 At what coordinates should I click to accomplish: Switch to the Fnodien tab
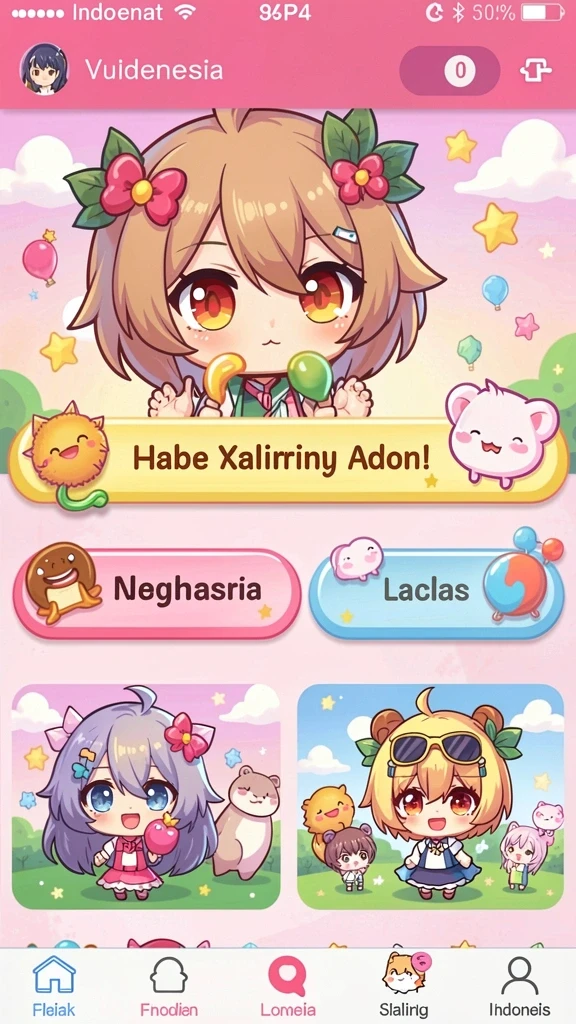click(169, 985)
